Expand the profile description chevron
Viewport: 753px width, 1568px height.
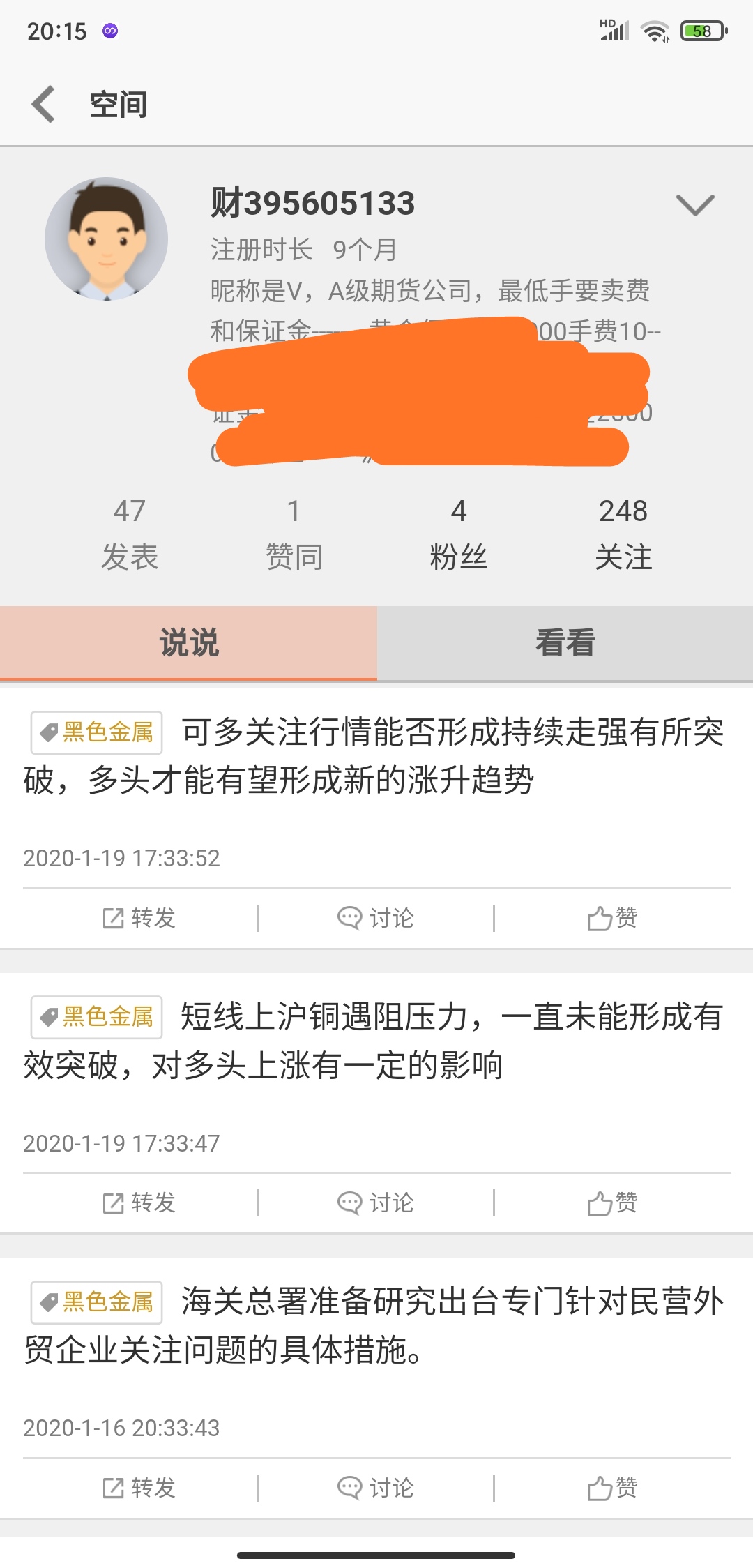click(695, 204)
